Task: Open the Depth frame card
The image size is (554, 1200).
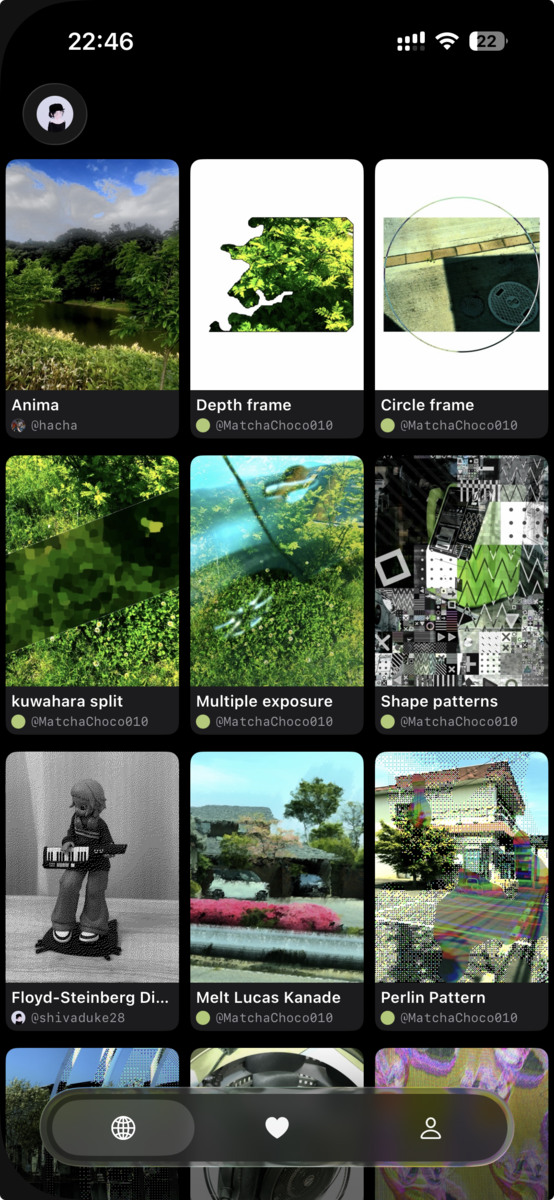Action: tap(277, 299)
